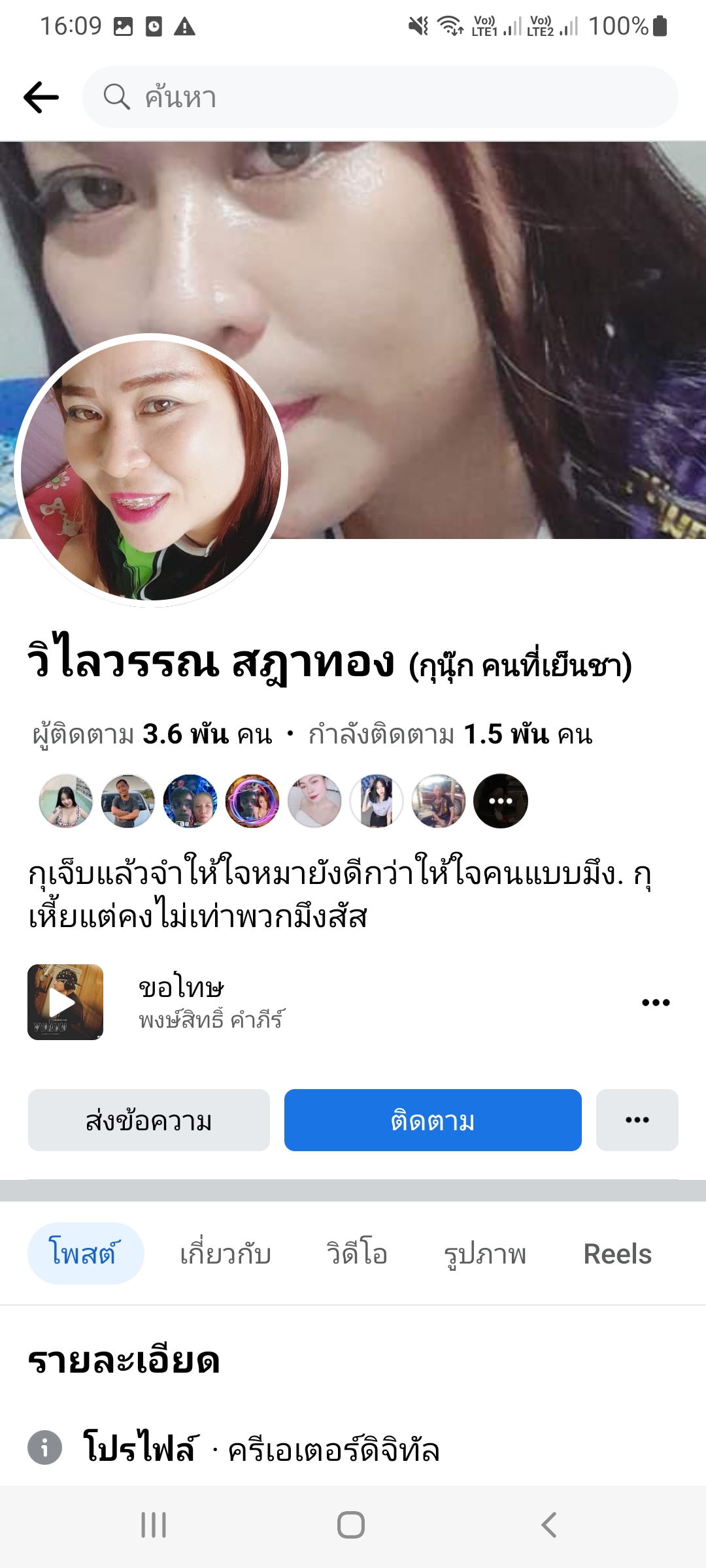706x1568 pixels.
Task: Open more profile actions beside ติดตาม
Action: tap(637, 1120)
